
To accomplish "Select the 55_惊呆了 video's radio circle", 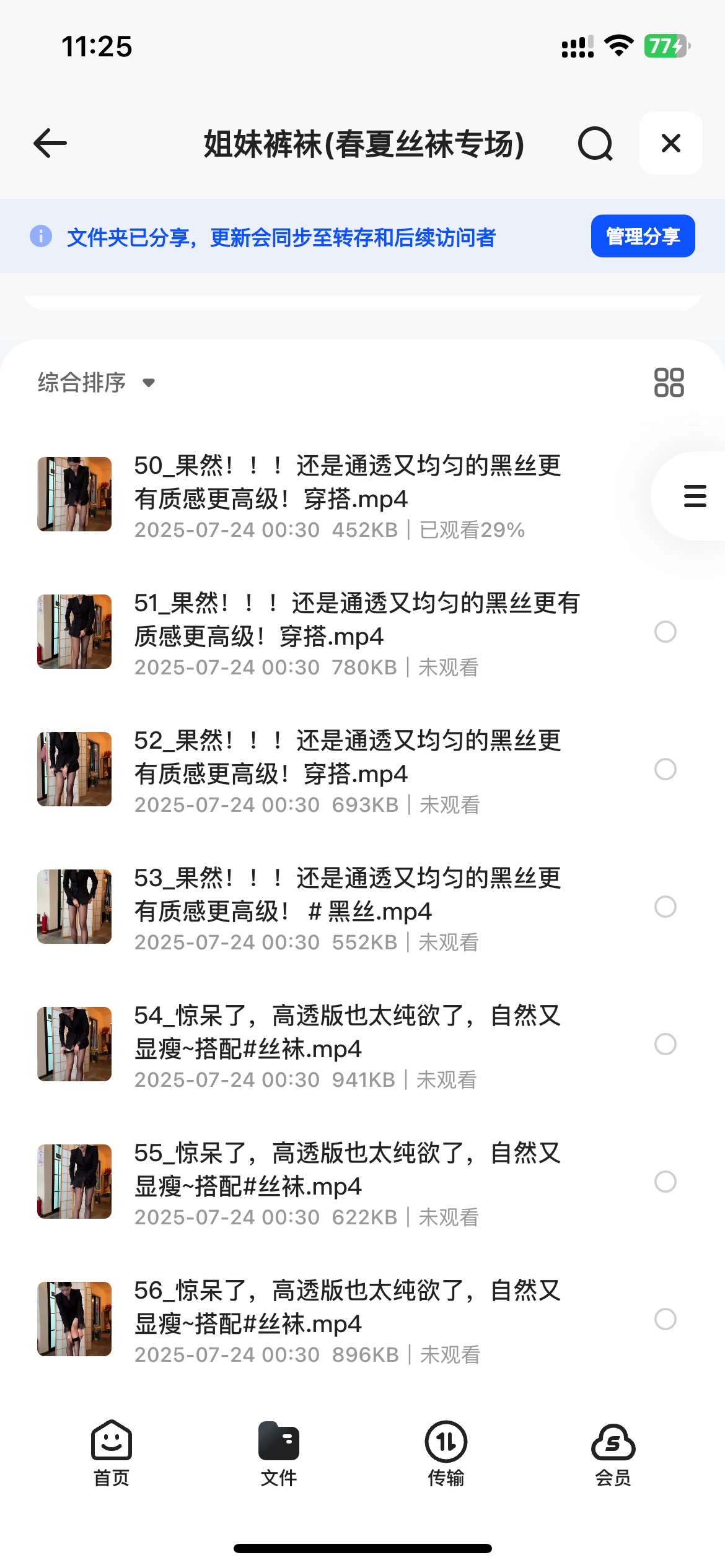I will [665, 1182].
